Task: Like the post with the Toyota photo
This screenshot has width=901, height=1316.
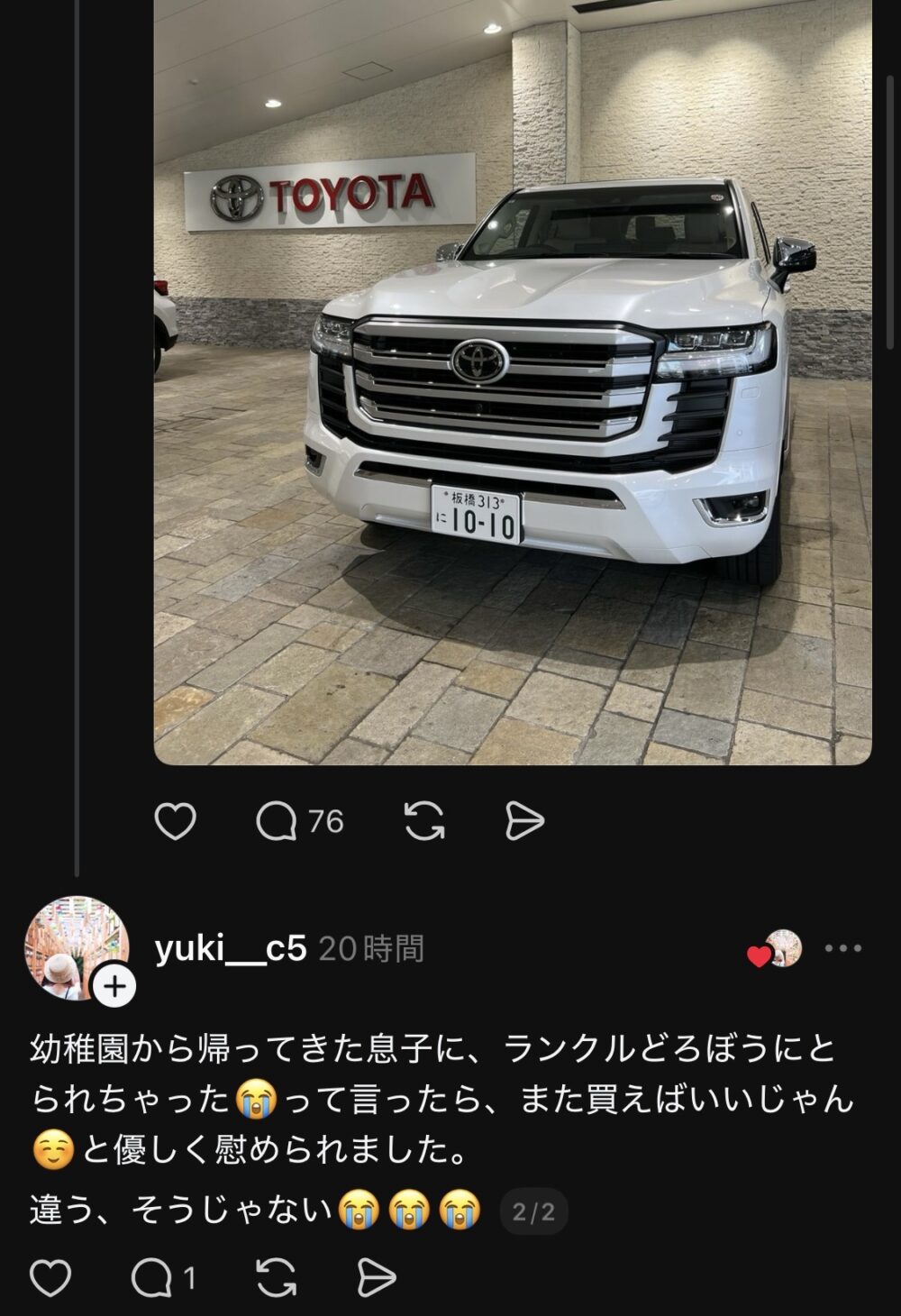Action: [x=175, y=821]
